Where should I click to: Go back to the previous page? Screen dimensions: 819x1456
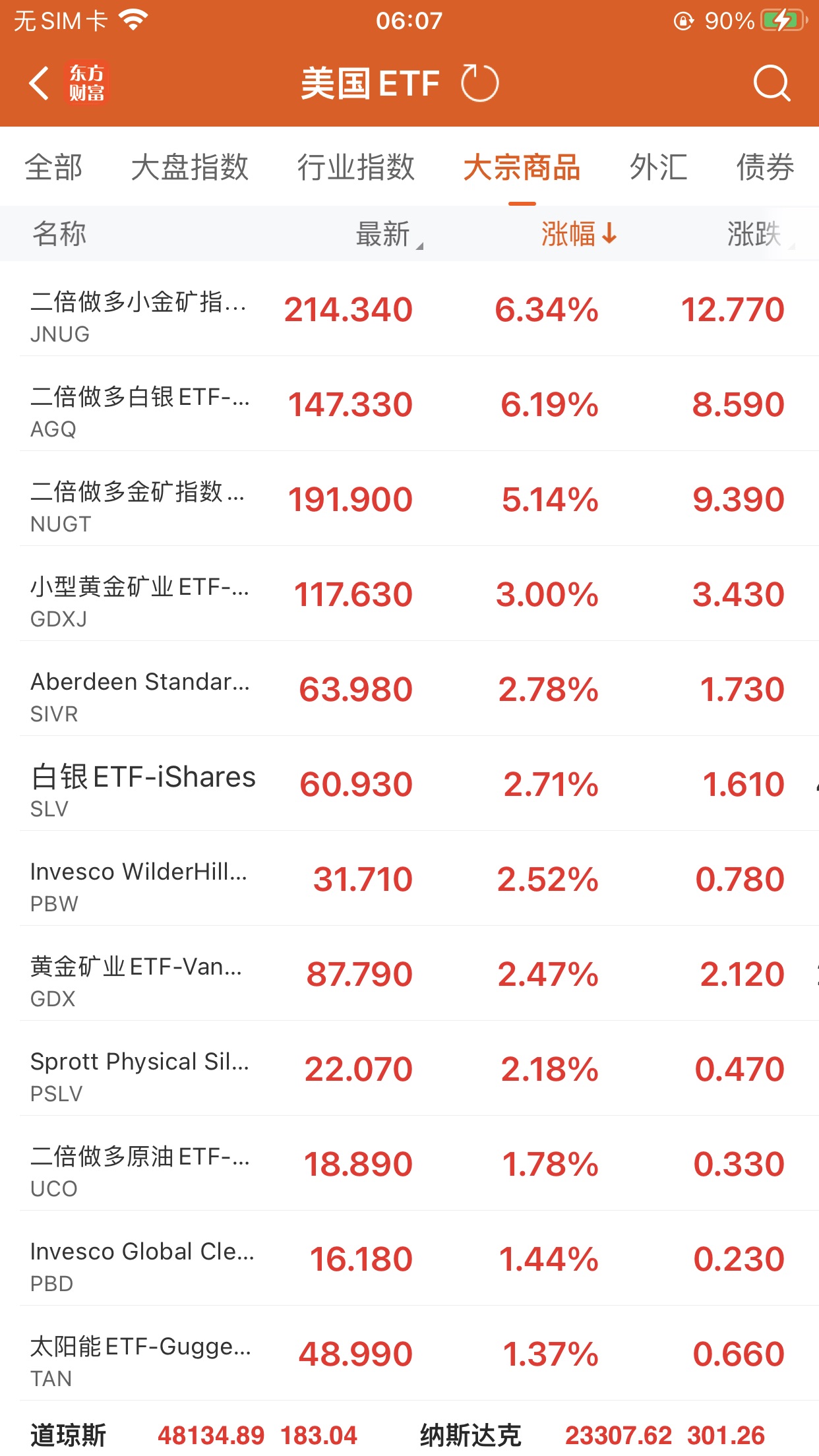[40, 84]
